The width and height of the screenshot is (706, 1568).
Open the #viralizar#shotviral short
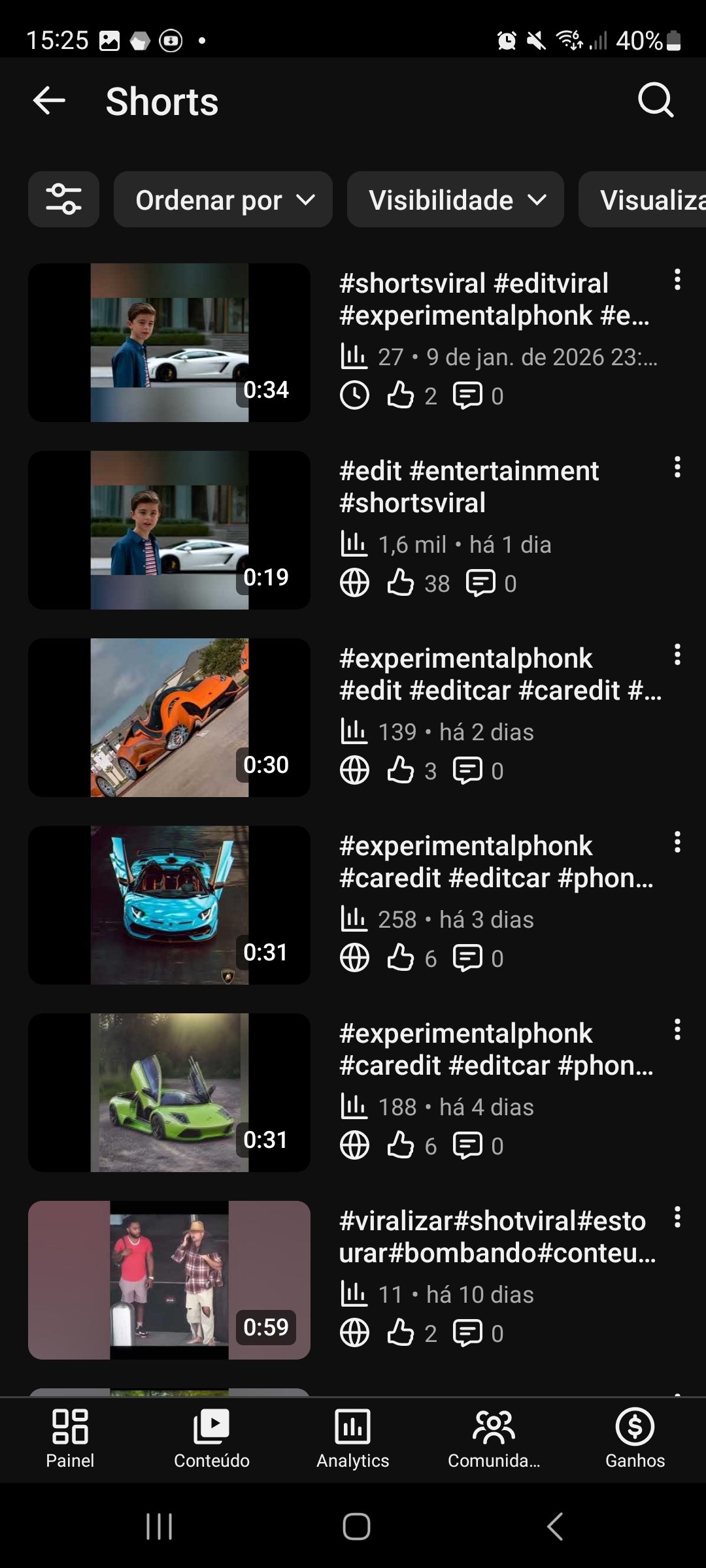click(x=169, y=1280)
